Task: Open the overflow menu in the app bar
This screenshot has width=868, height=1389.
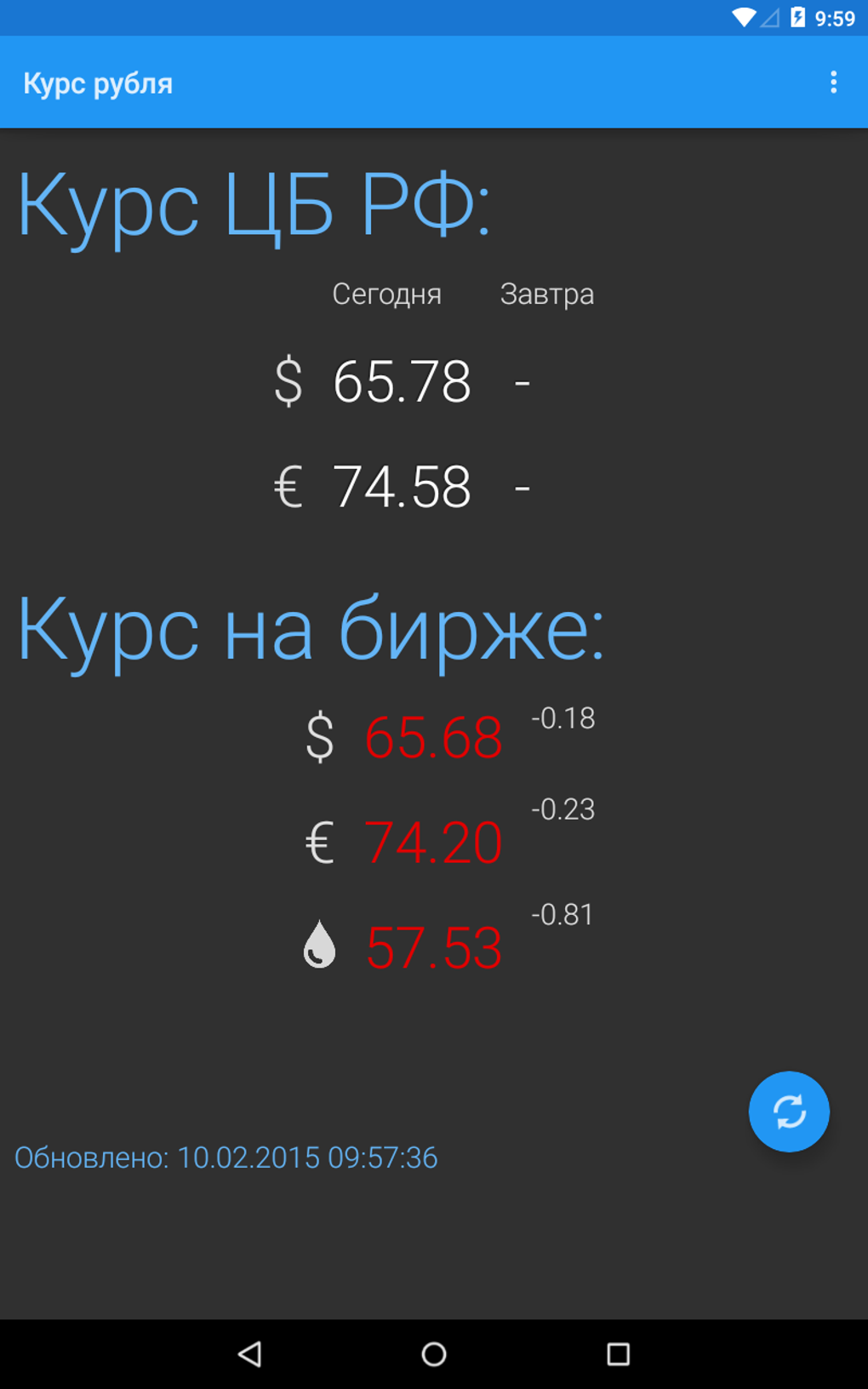Action: click(833, 83)
